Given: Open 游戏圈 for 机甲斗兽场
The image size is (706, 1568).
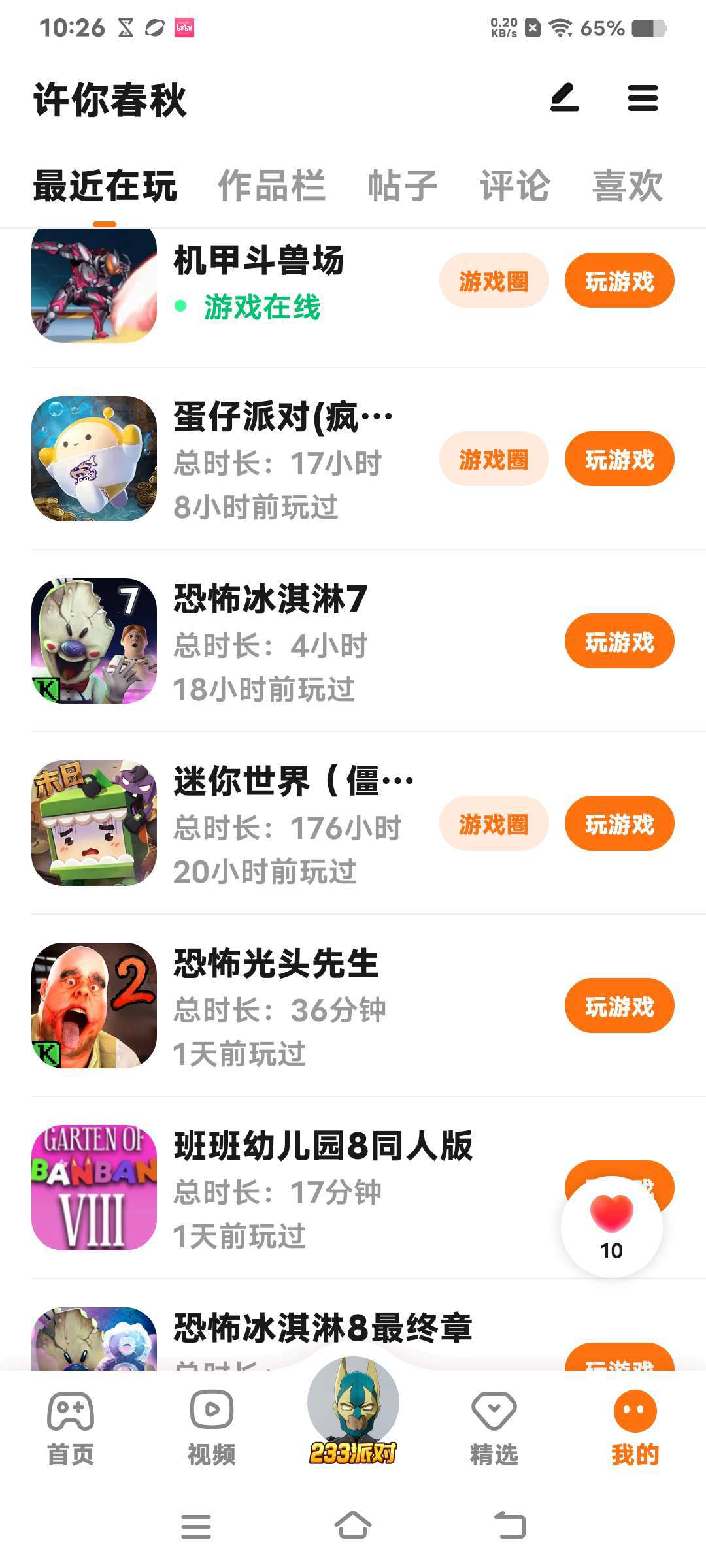Looking at the screenshot, I should [494, 281].
